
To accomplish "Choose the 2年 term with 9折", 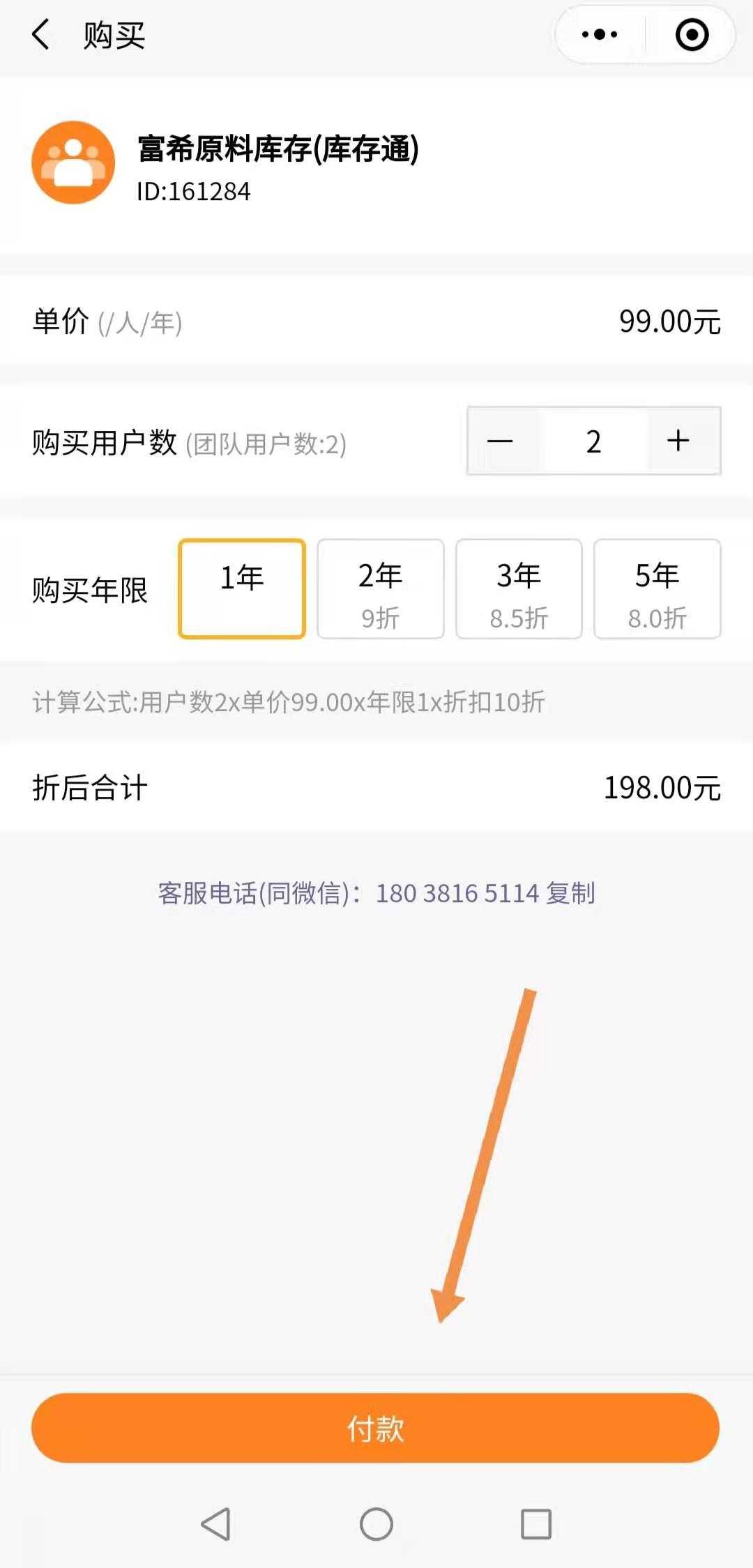I will pos(380,588).
